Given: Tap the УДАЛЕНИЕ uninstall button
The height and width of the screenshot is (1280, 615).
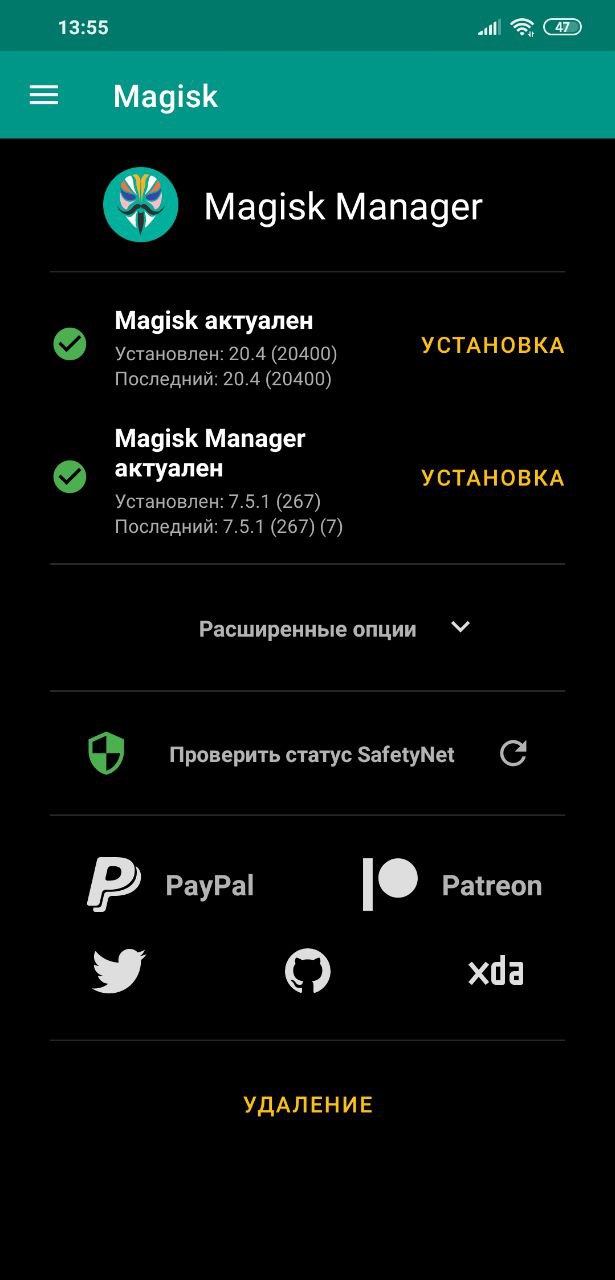Looking at the screenshot, I should click(x=308, y=1104).
